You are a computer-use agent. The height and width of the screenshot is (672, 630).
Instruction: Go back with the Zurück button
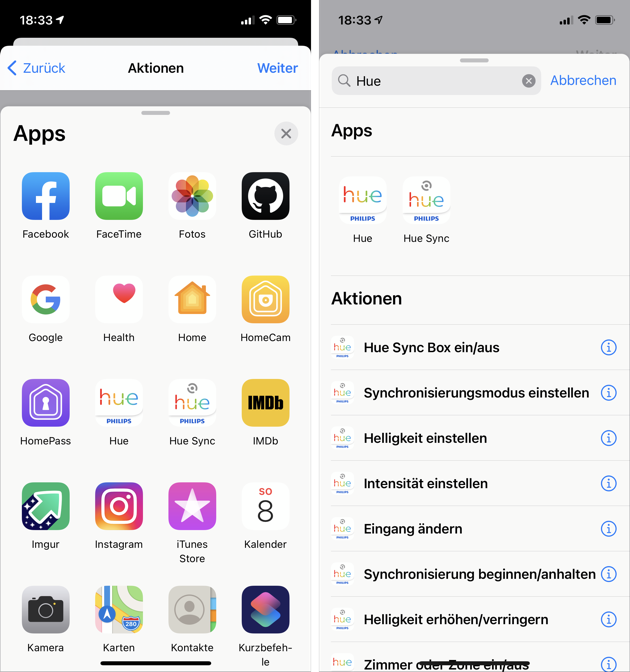click(36, 68)
